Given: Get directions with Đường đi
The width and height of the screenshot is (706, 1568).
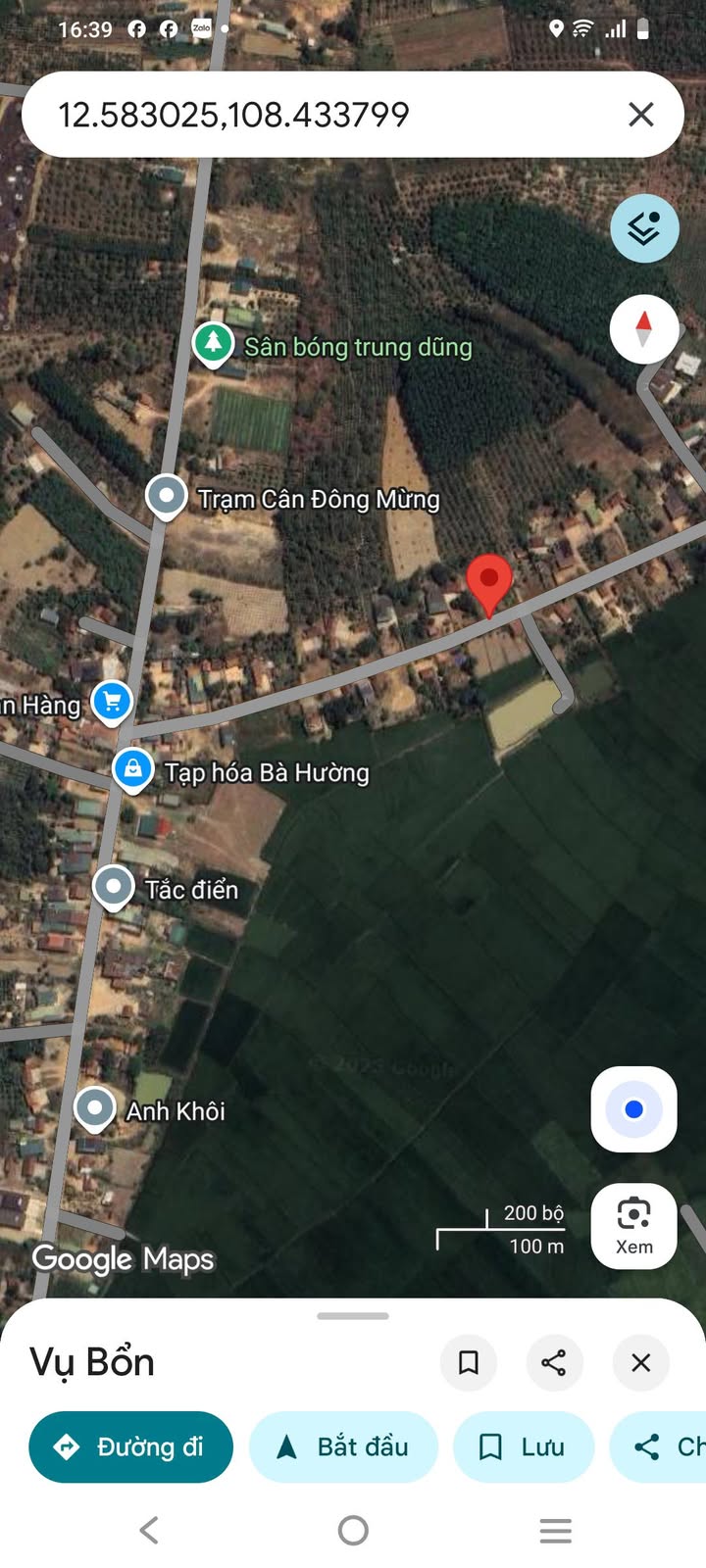Looking at the screenshot, I should tap(130, 1446).
